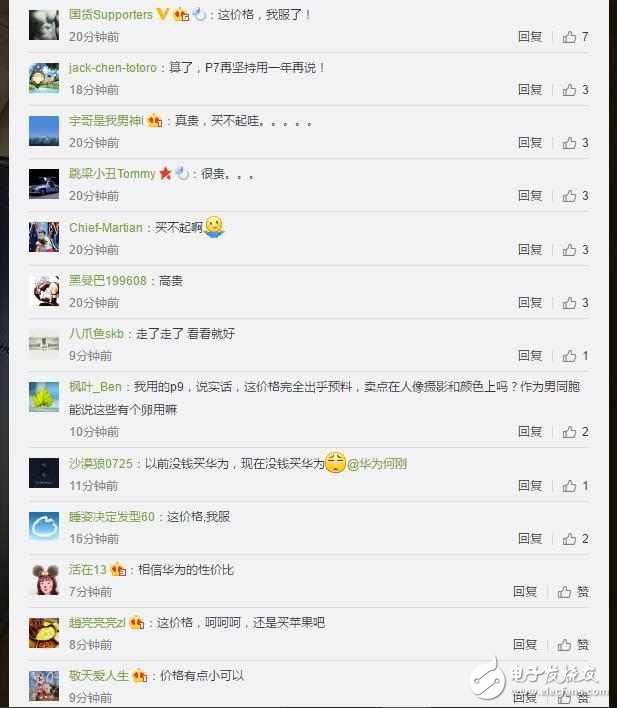Reply to 越亮亮亮zl's comment
Image resolution: width=617 pixels, height=708 pixels.
point(524,644)
